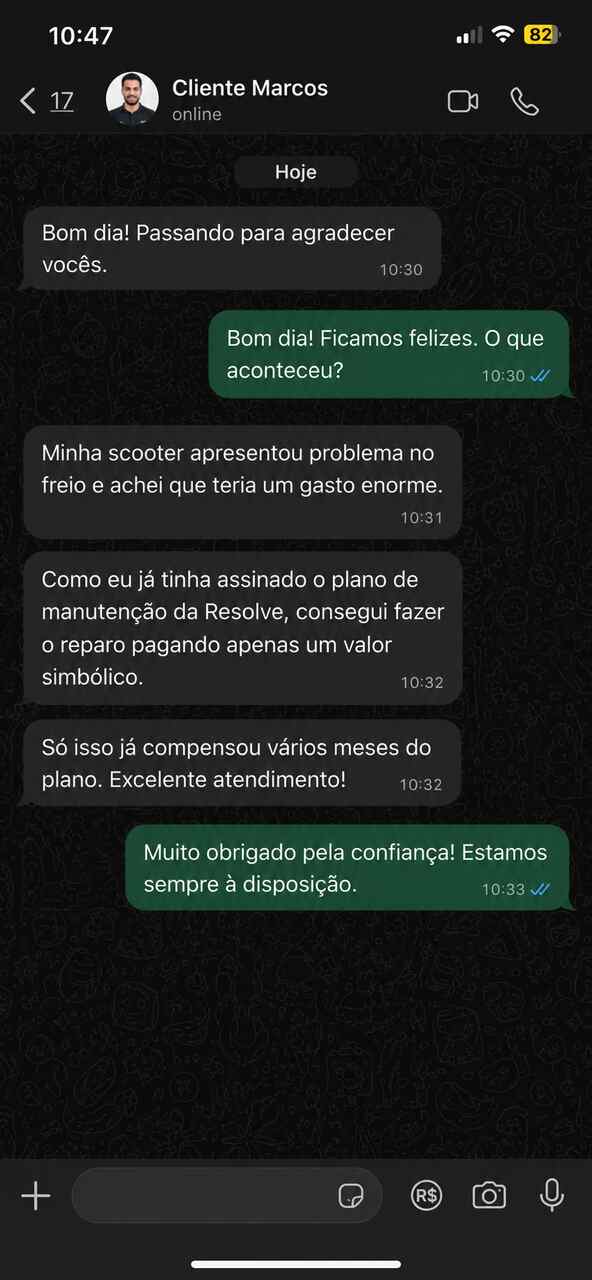Tap the microphone to record audio
592x1280 pixels.
tap(551, 1195)
